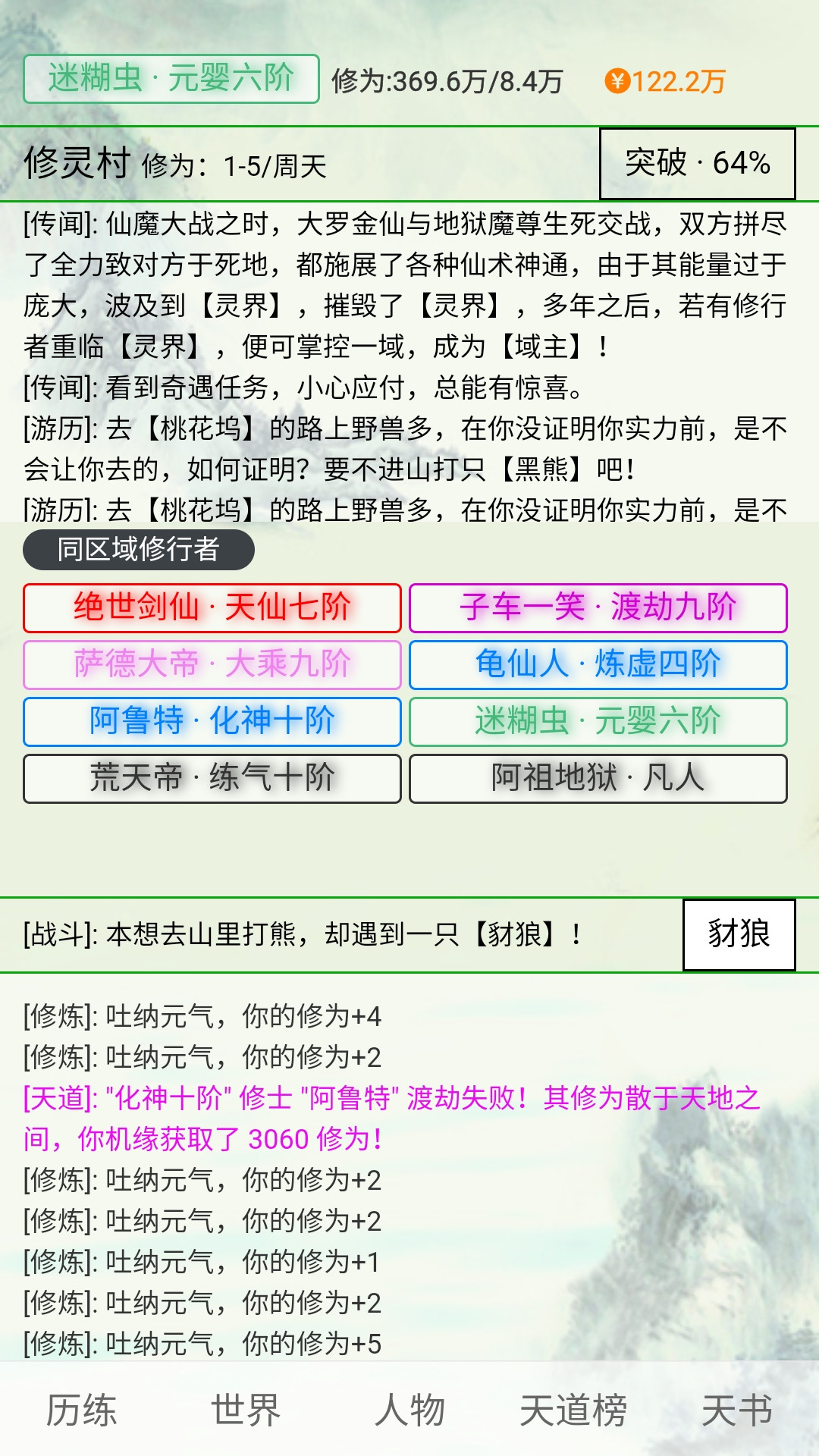Tap the 突破 64% breakthrough button

click(x=697, y=164)
